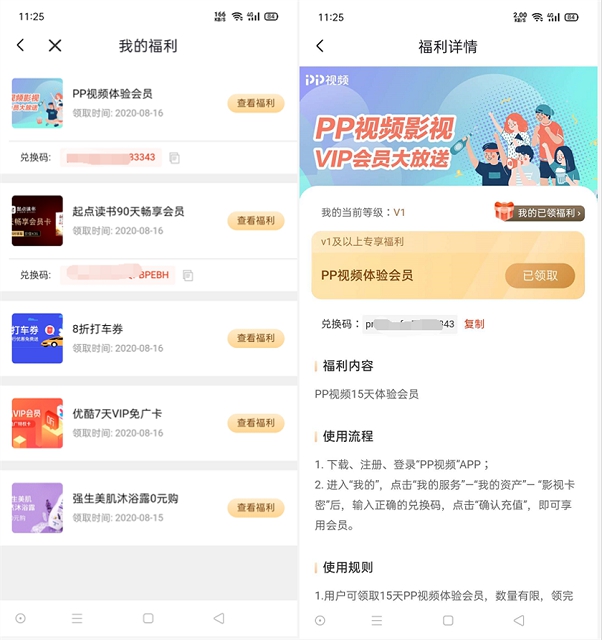Copy the 起点读书 redemption code

click(x=188, y=275)
